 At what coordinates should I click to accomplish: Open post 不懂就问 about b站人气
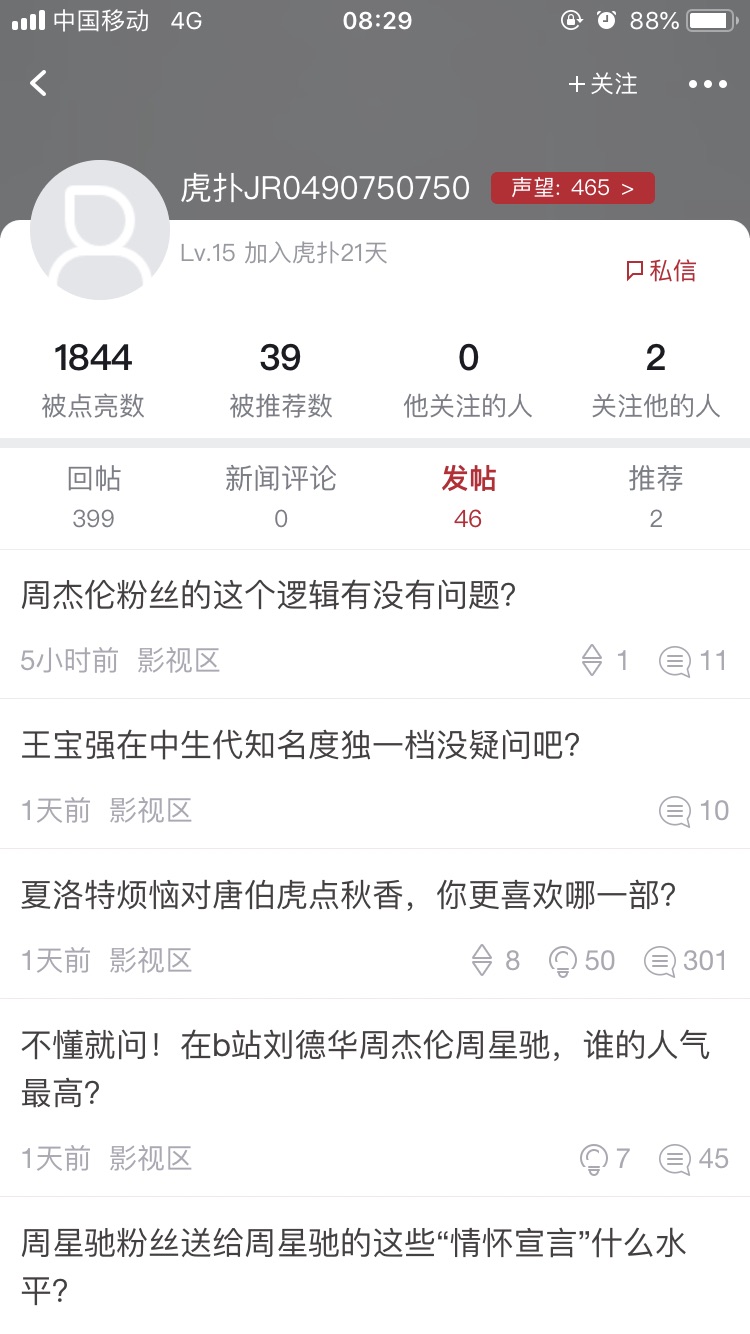pos(375,1098)
